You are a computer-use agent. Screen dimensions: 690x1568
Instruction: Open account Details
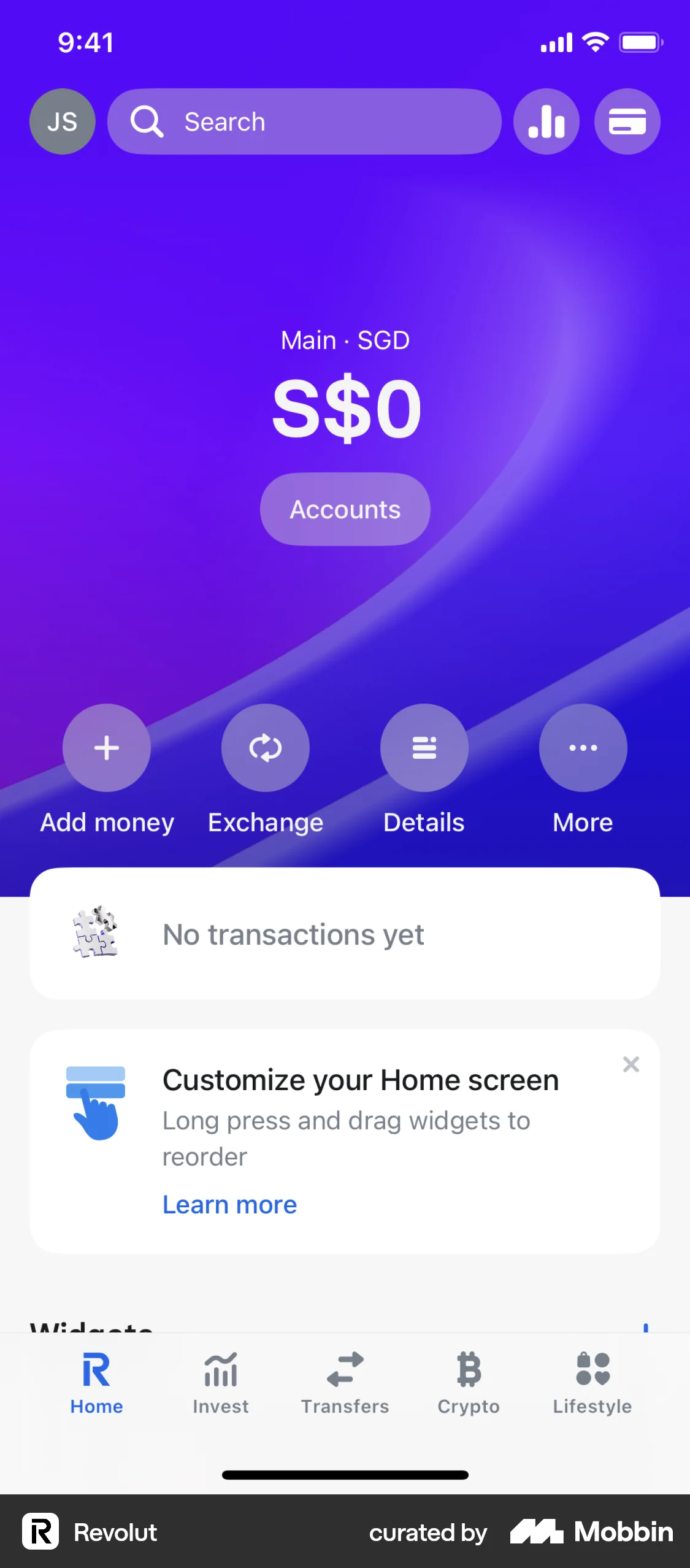[x=424, y=747]
